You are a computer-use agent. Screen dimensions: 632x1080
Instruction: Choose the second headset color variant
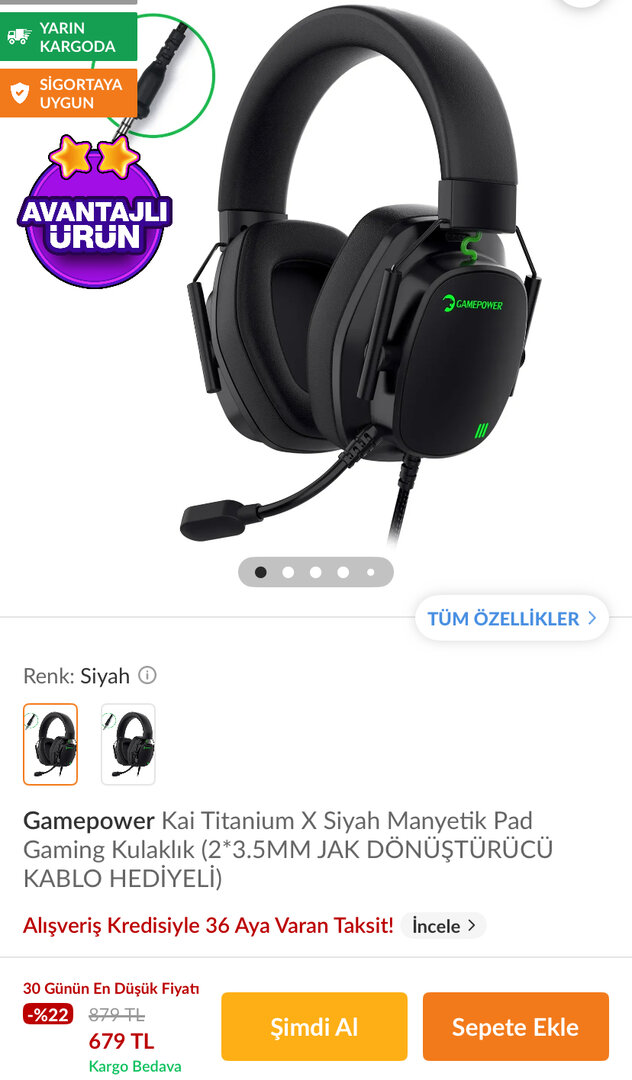(x=128, y=744)
